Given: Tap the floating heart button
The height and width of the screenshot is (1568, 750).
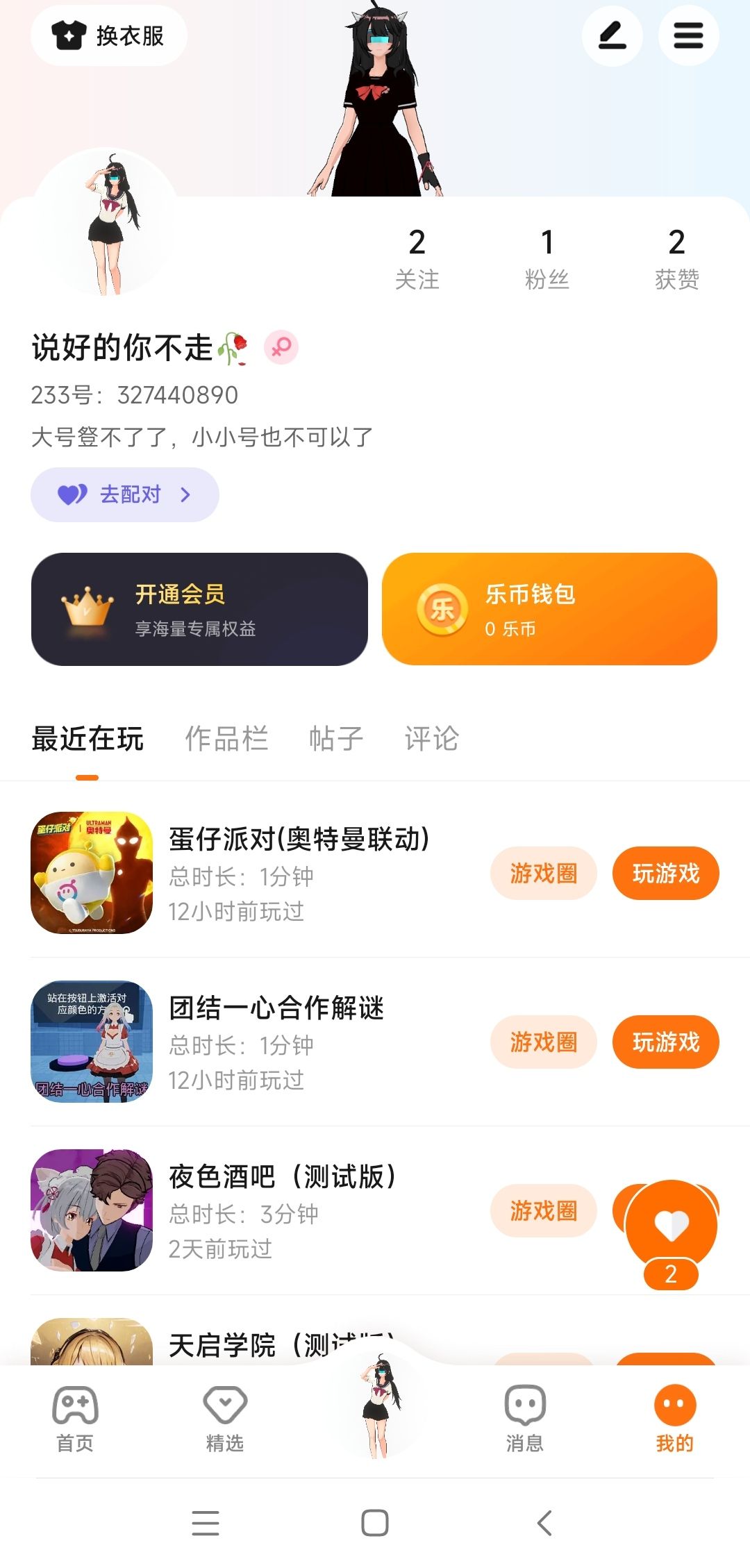Looking at the screenshot, I should pyautogui.click(x=671, y=1227).
